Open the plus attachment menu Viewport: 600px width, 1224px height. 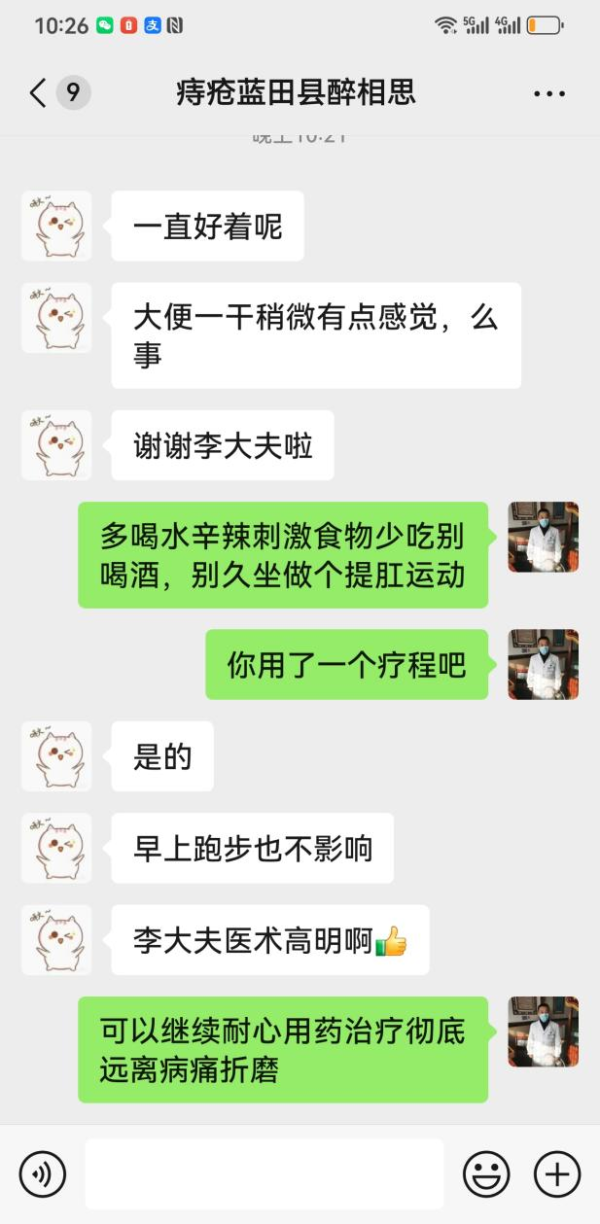[557, 1173]
